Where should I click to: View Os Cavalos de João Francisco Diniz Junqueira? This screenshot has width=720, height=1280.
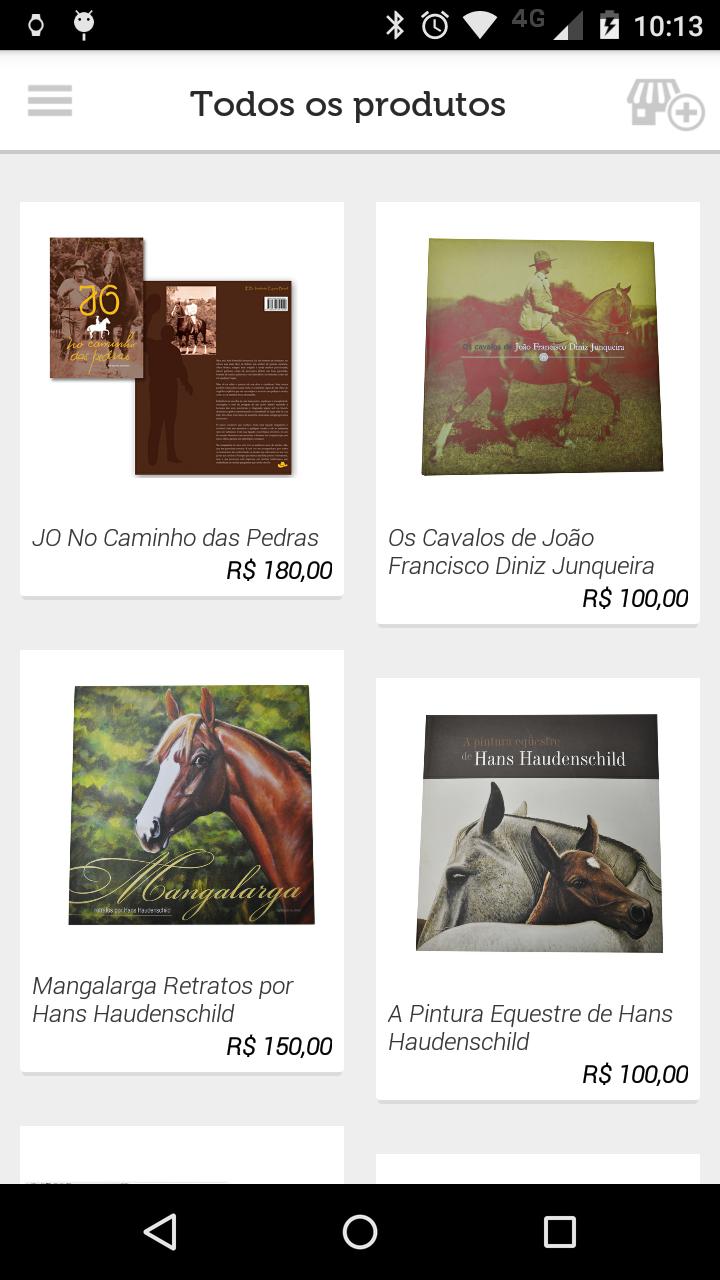[x=538, y=413]
